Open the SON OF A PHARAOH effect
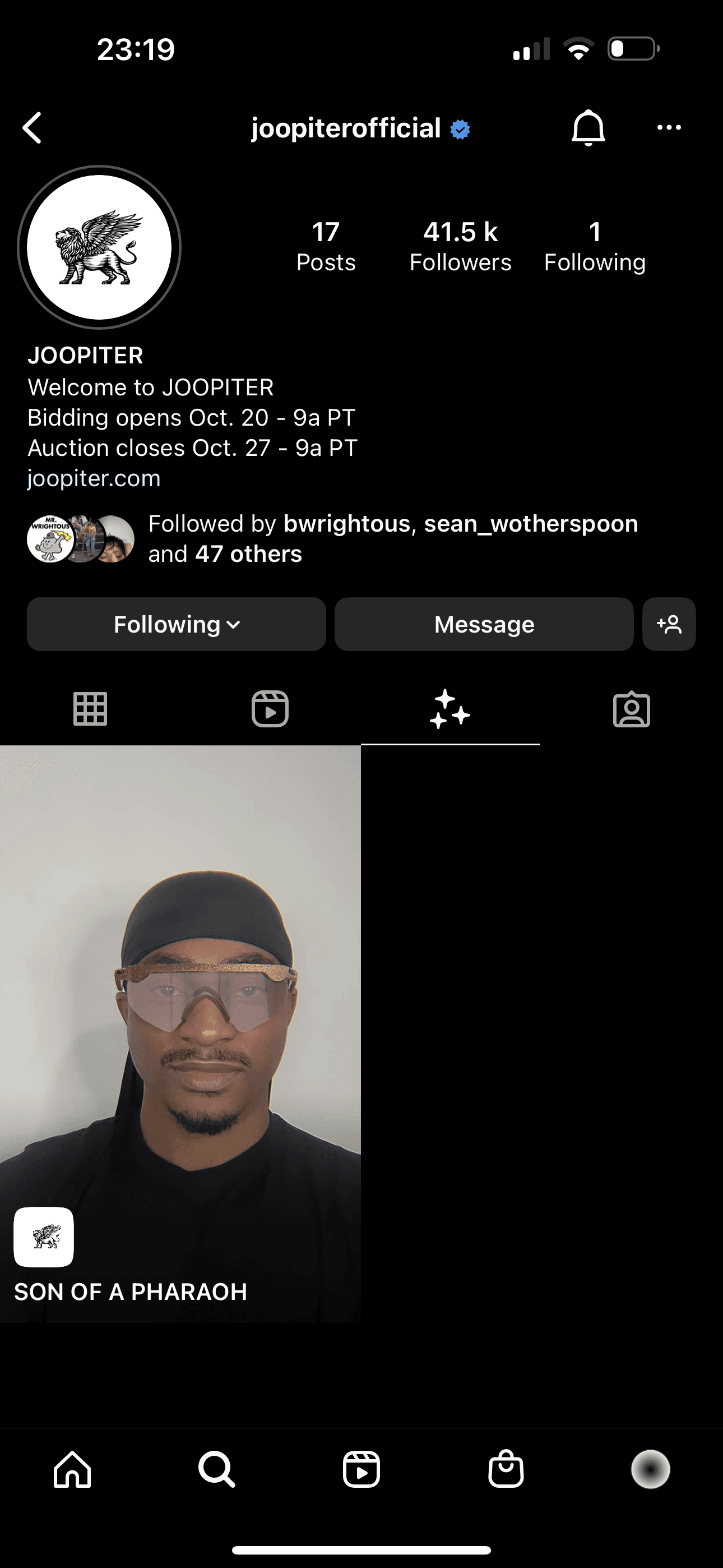723x1568 pixels. [180, 1035]
